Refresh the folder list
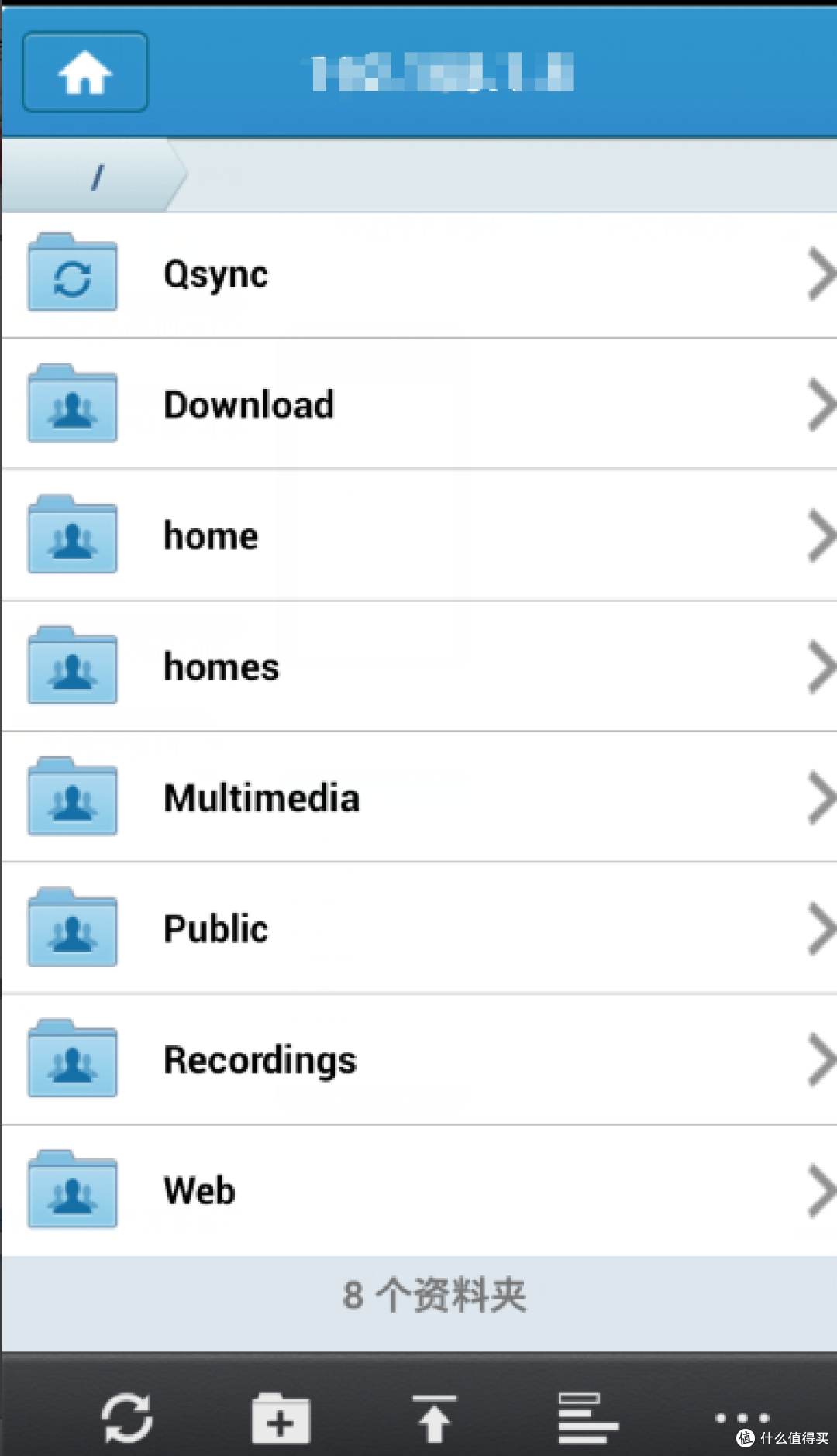This screenshot has width=837, height=1456. (x=127, y=1418)
